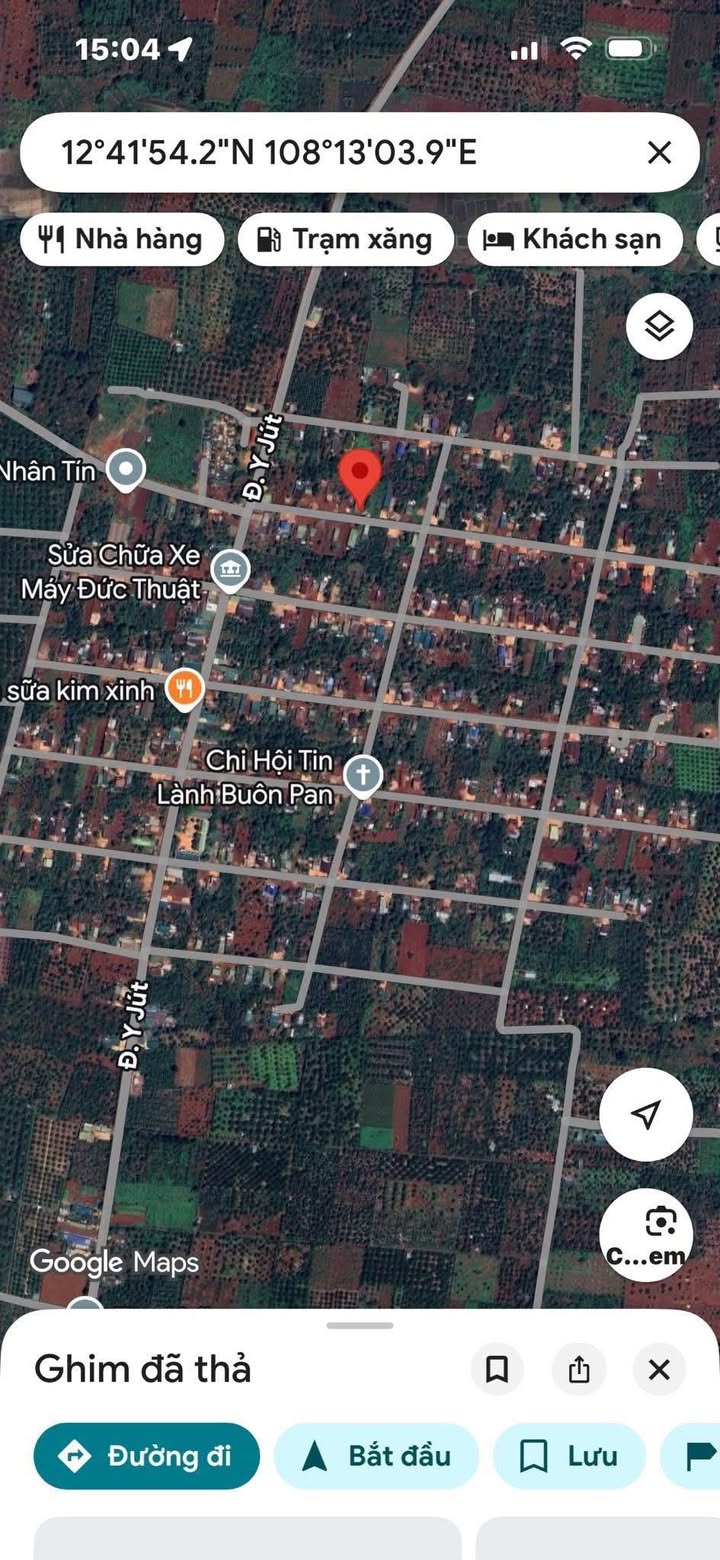Center the map on my location
Image resolution: width=720 pixels, height=1560 pixels.
(x=646, y=1114)
